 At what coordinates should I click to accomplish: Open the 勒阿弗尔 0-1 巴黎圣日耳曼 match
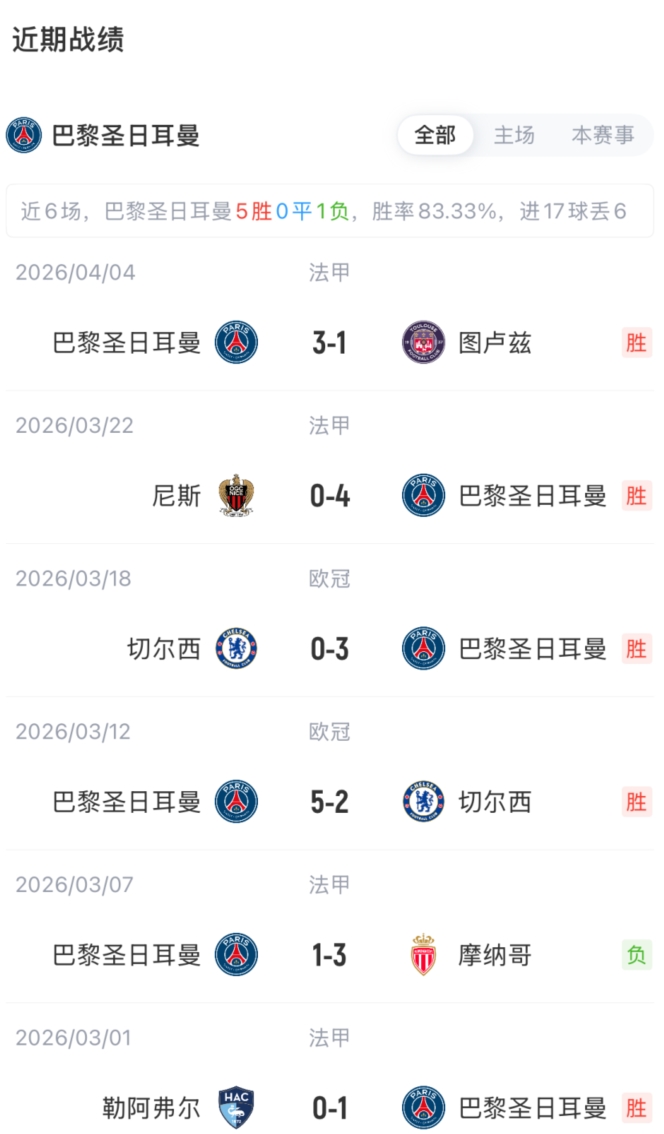329,1107
